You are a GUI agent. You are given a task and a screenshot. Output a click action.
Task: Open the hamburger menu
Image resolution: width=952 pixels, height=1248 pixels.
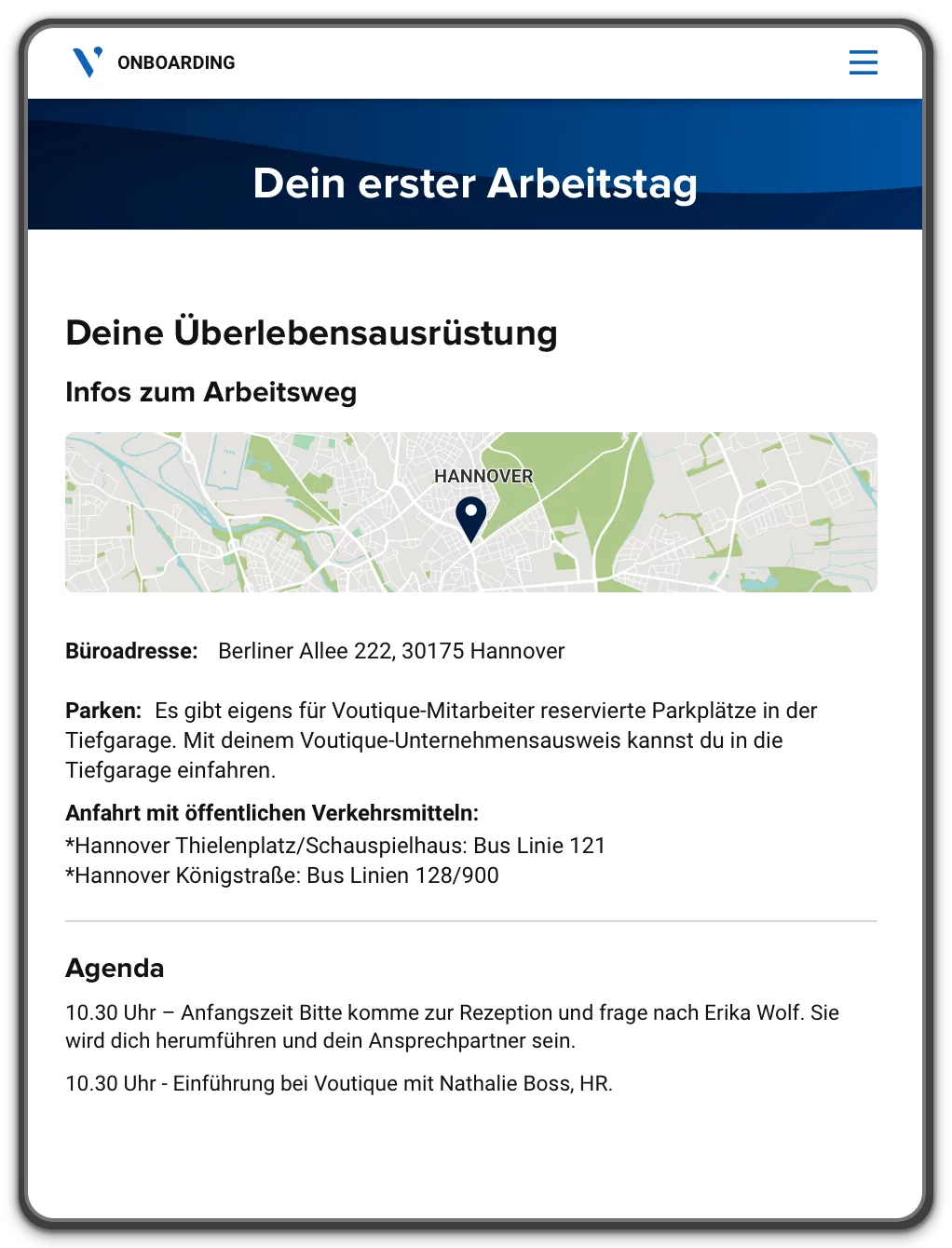(x=863, y=62)
